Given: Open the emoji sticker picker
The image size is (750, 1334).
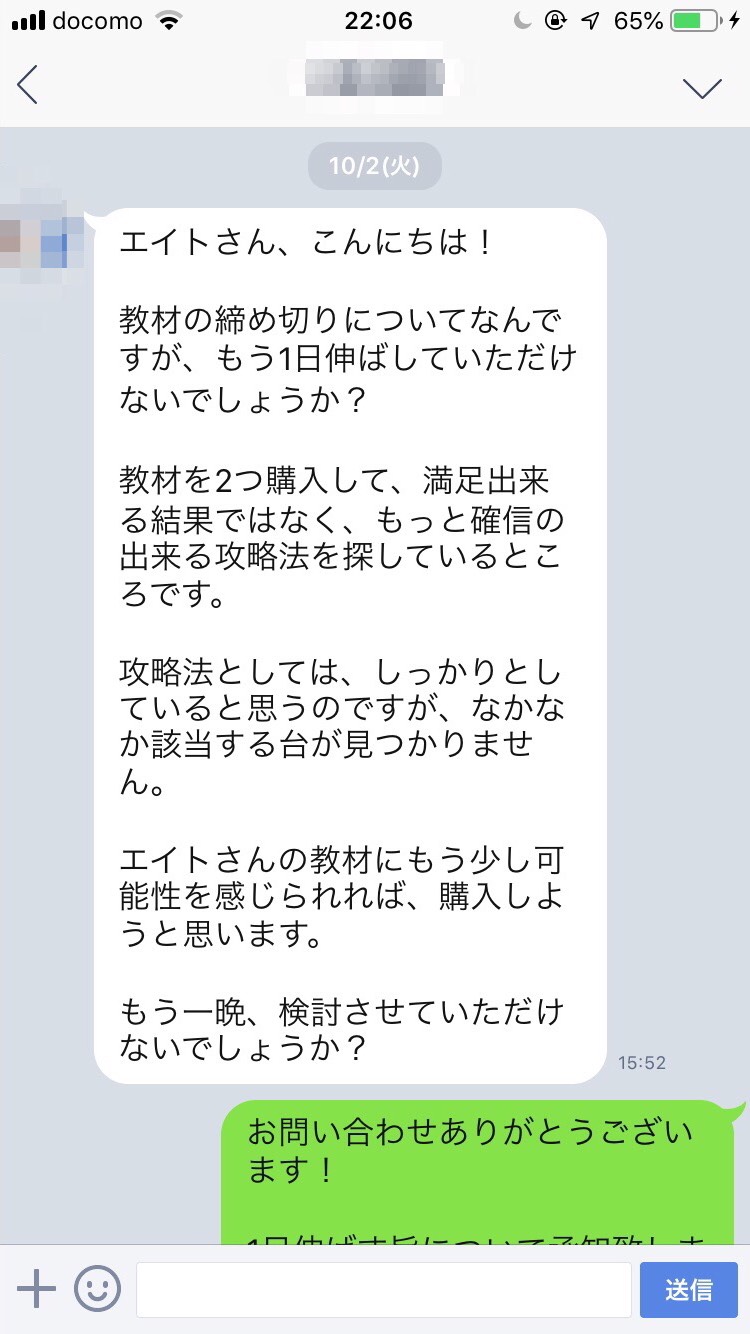Looking at the screenshot, I should pos(97,1289).
